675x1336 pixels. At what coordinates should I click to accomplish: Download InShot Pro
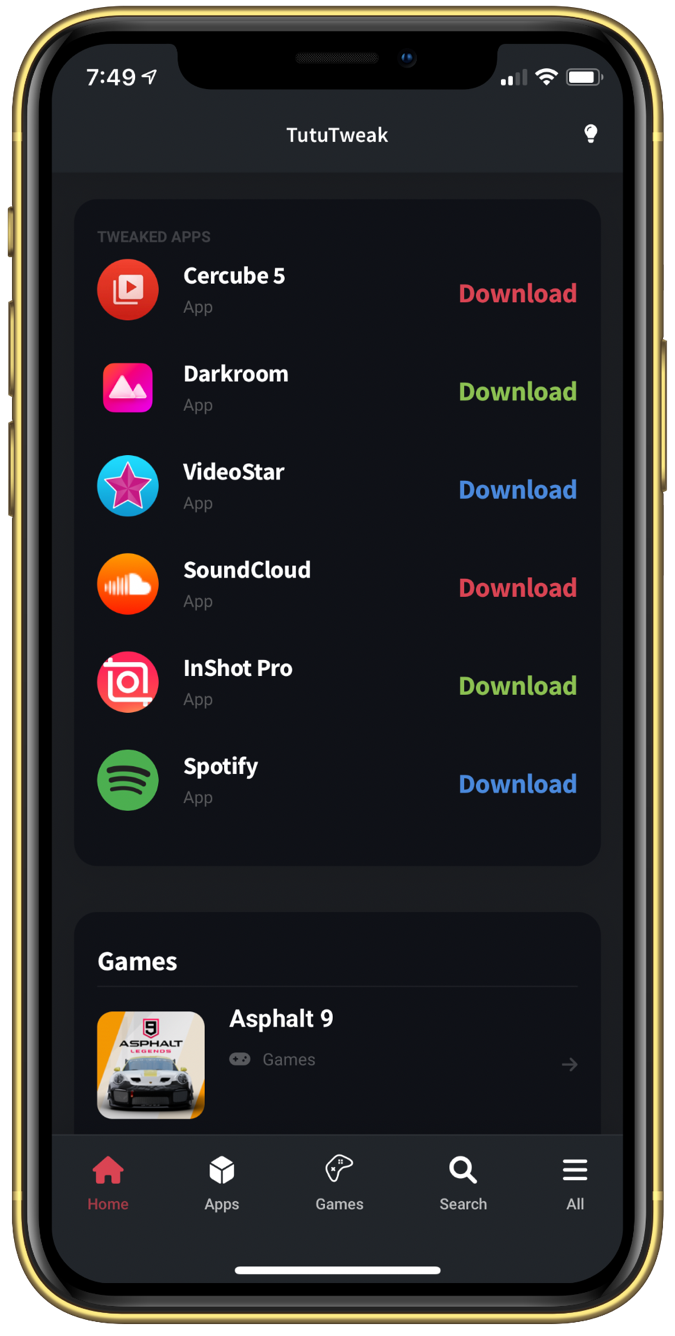click(x=517, y=685)
